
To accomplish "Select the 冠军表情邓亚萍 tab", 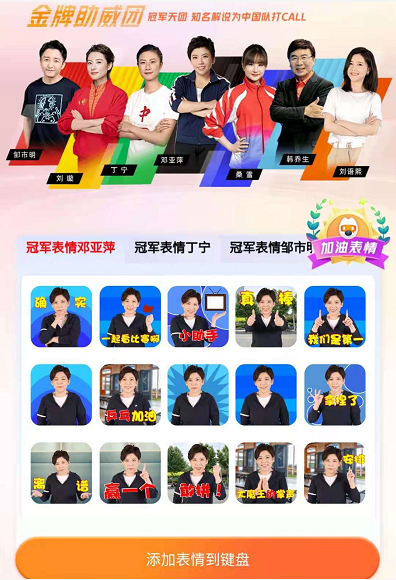I will point(71,248).
